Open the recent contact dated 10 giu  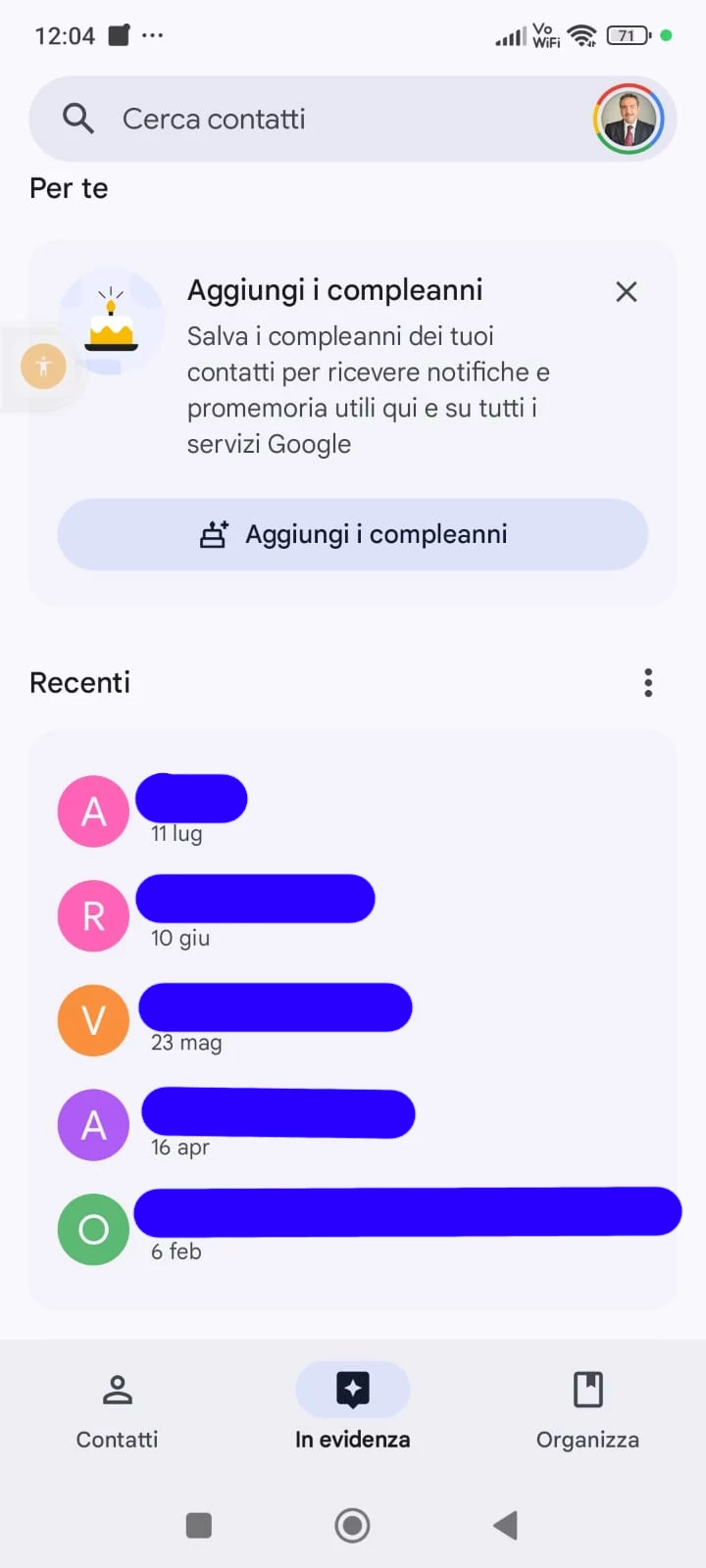(x=353, y=916)
